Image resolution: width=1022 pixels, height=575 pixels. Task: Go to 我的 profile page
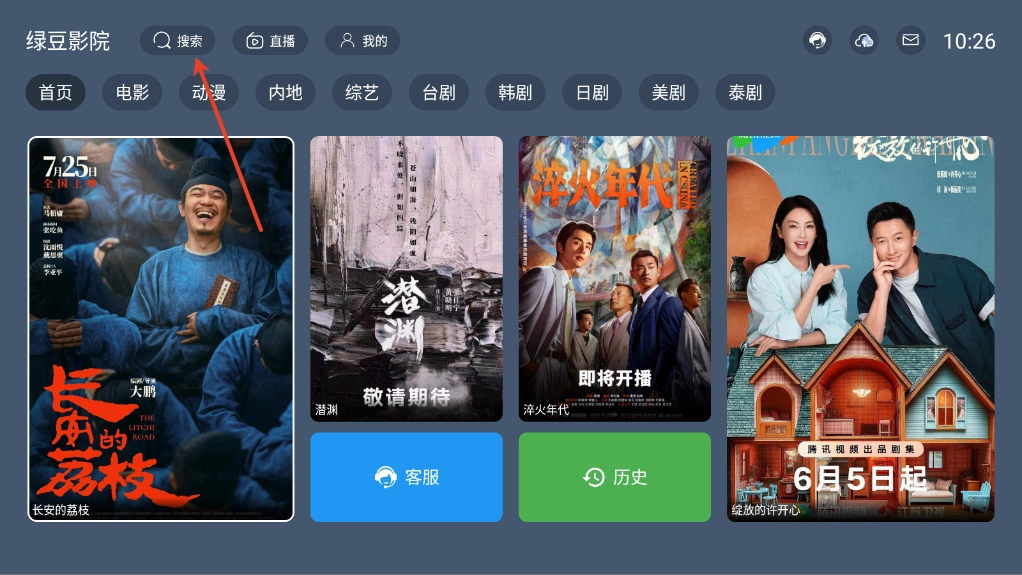(x=362, y=41)
